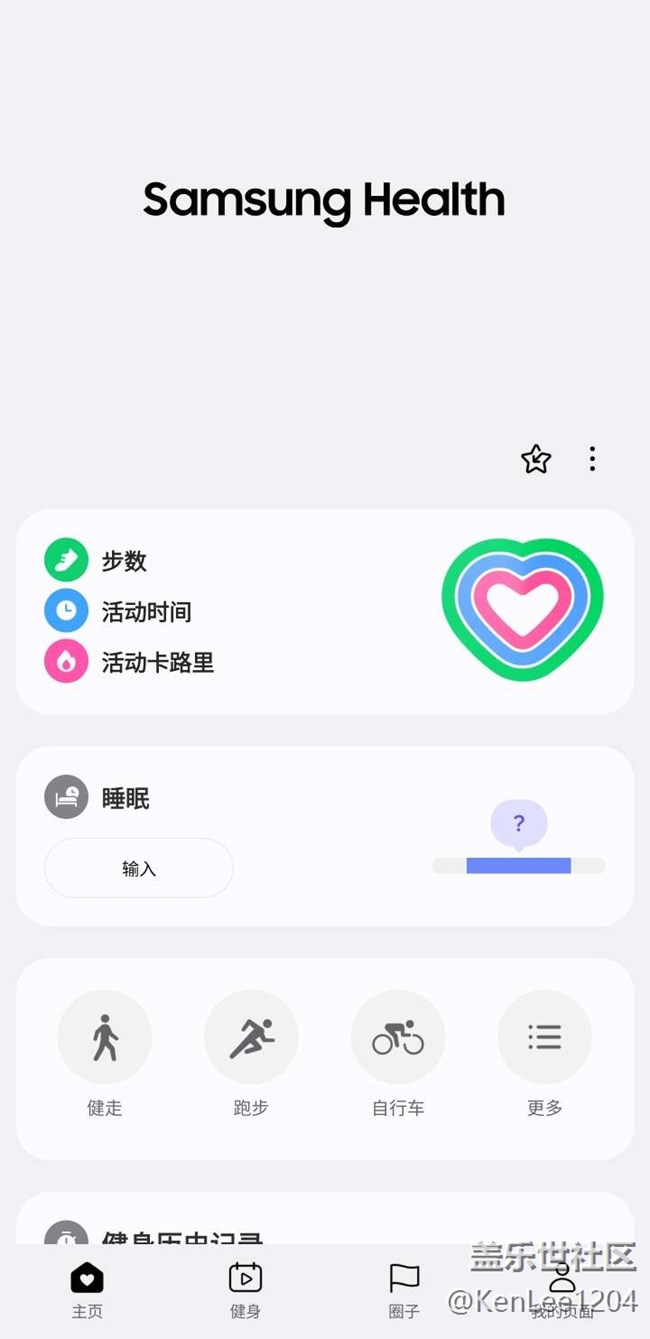Viewport: 650px width, 1339px height.
Task: Tap the 输入 button under 睡眠
Action: click(x=139, y=868)
